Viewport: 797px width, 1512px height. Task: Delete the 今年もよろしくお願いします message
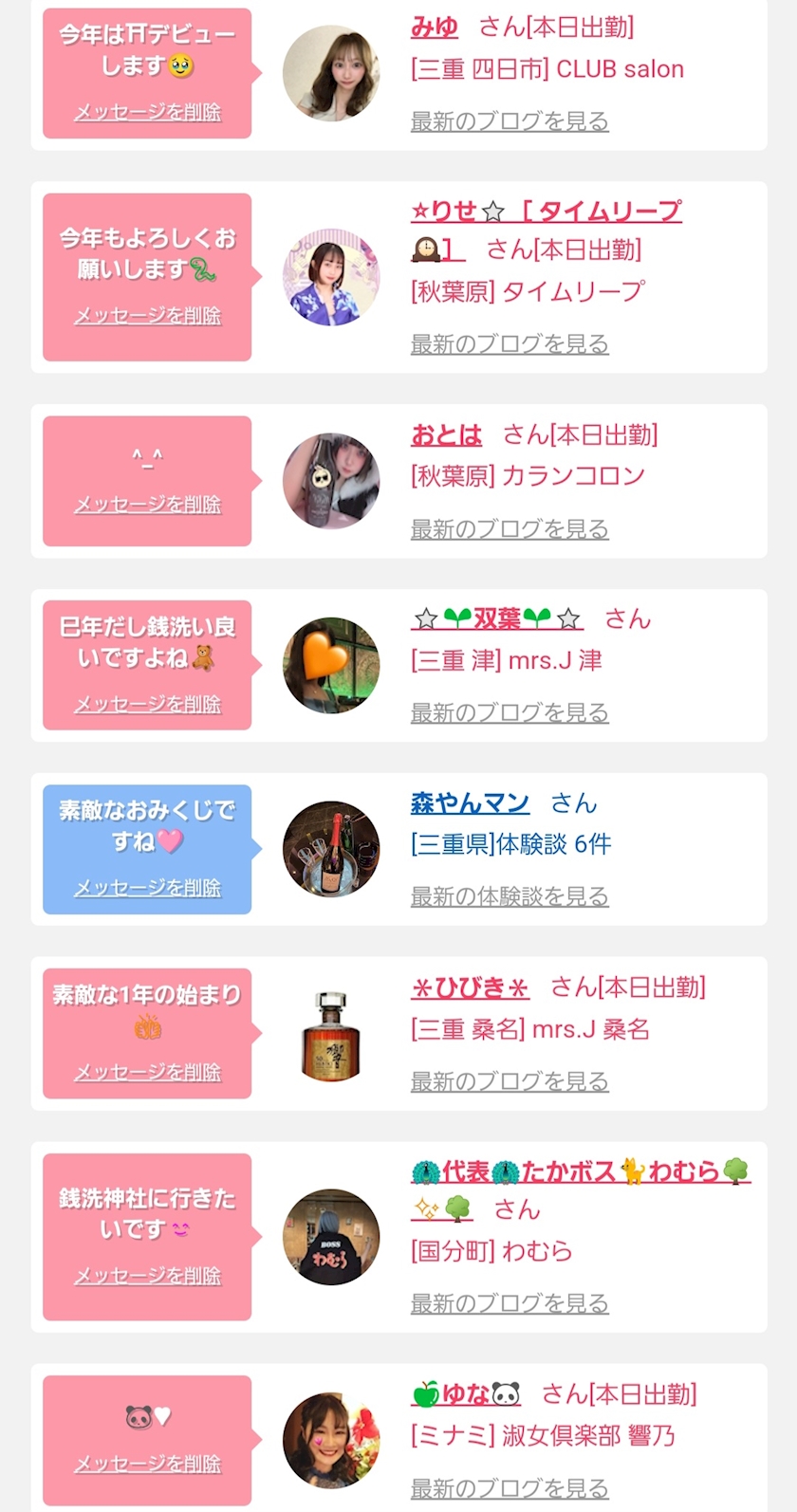coord(148,316)
